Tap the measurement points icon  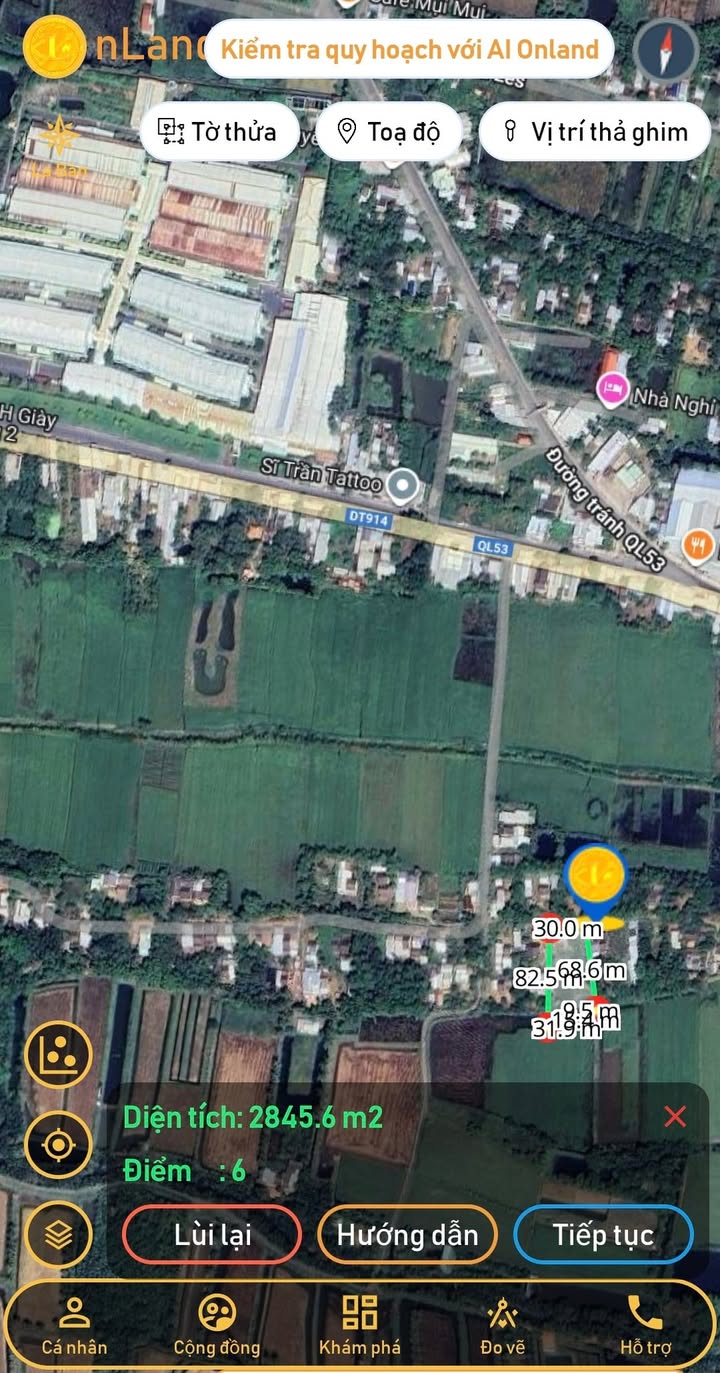click(x=59, y=1056)
